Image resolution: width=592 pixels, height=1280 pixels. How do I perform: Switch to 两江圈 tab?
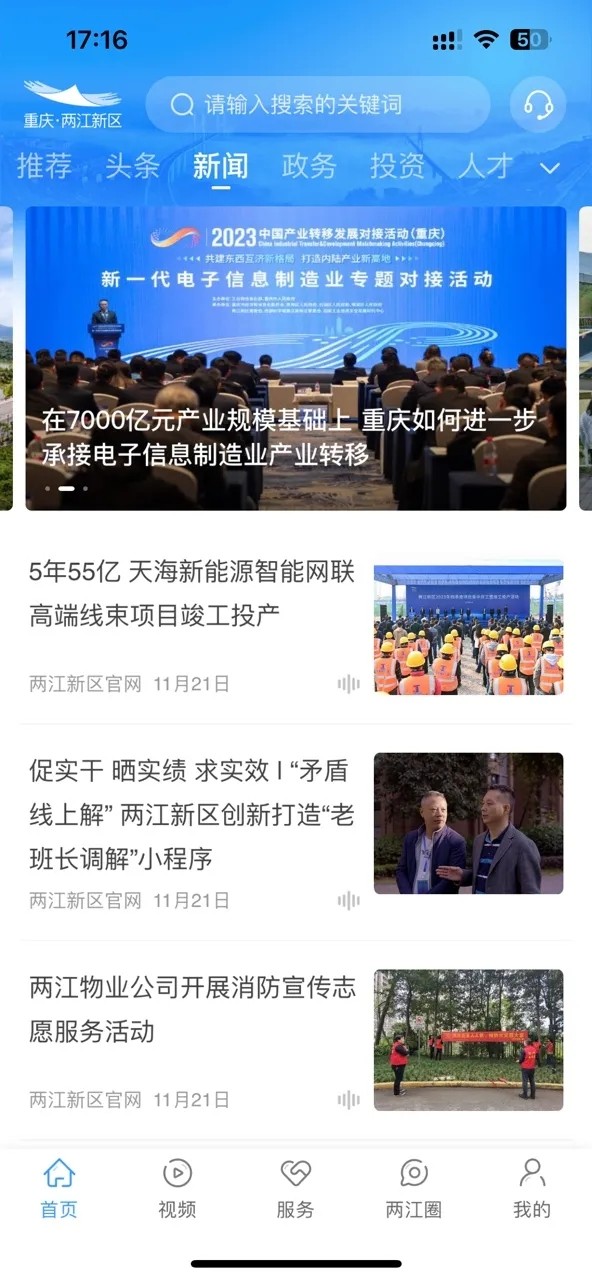click(414, 1189)
